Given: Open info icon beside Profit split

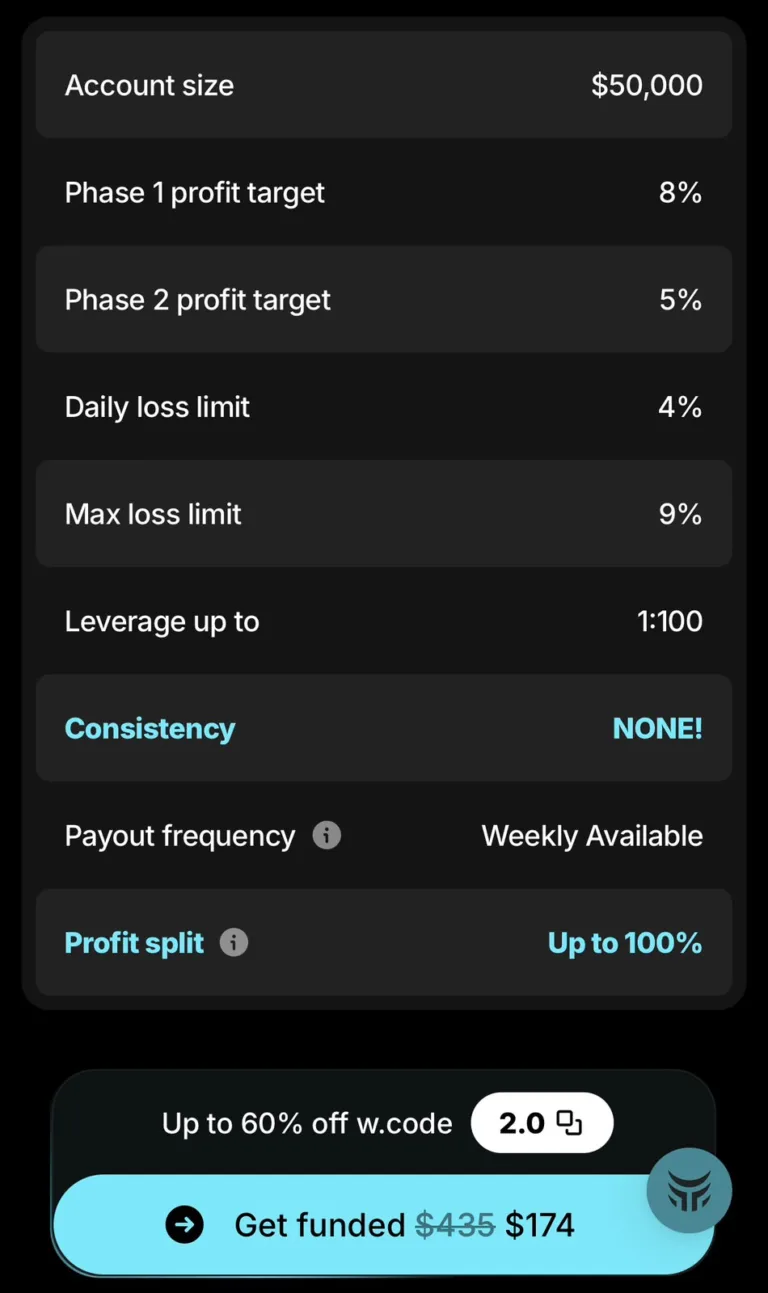Looking at the screenshot, I should tap(234, 942).
